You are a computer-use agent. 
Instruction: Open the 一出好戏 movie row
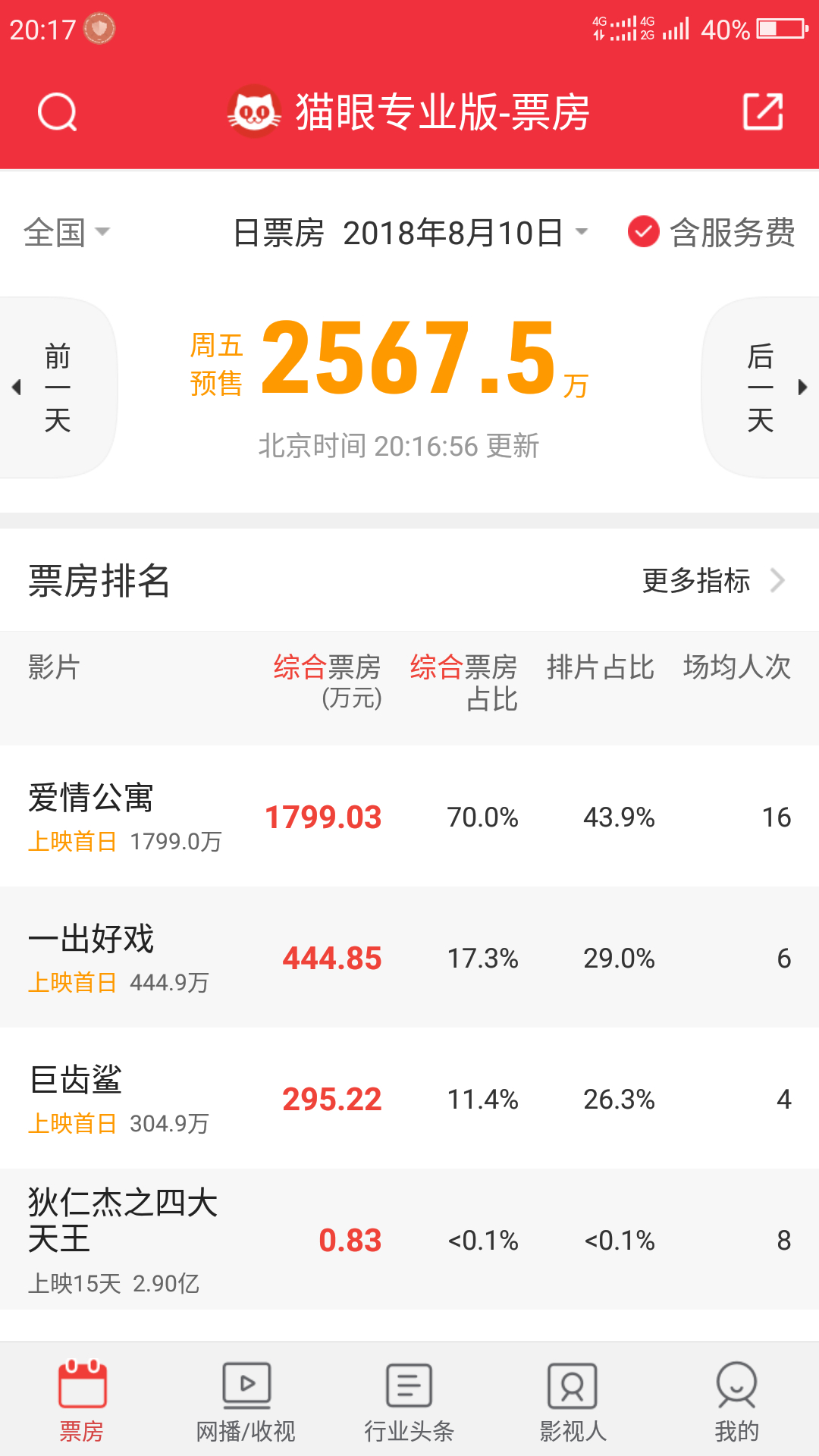click(x=409, y=957)
